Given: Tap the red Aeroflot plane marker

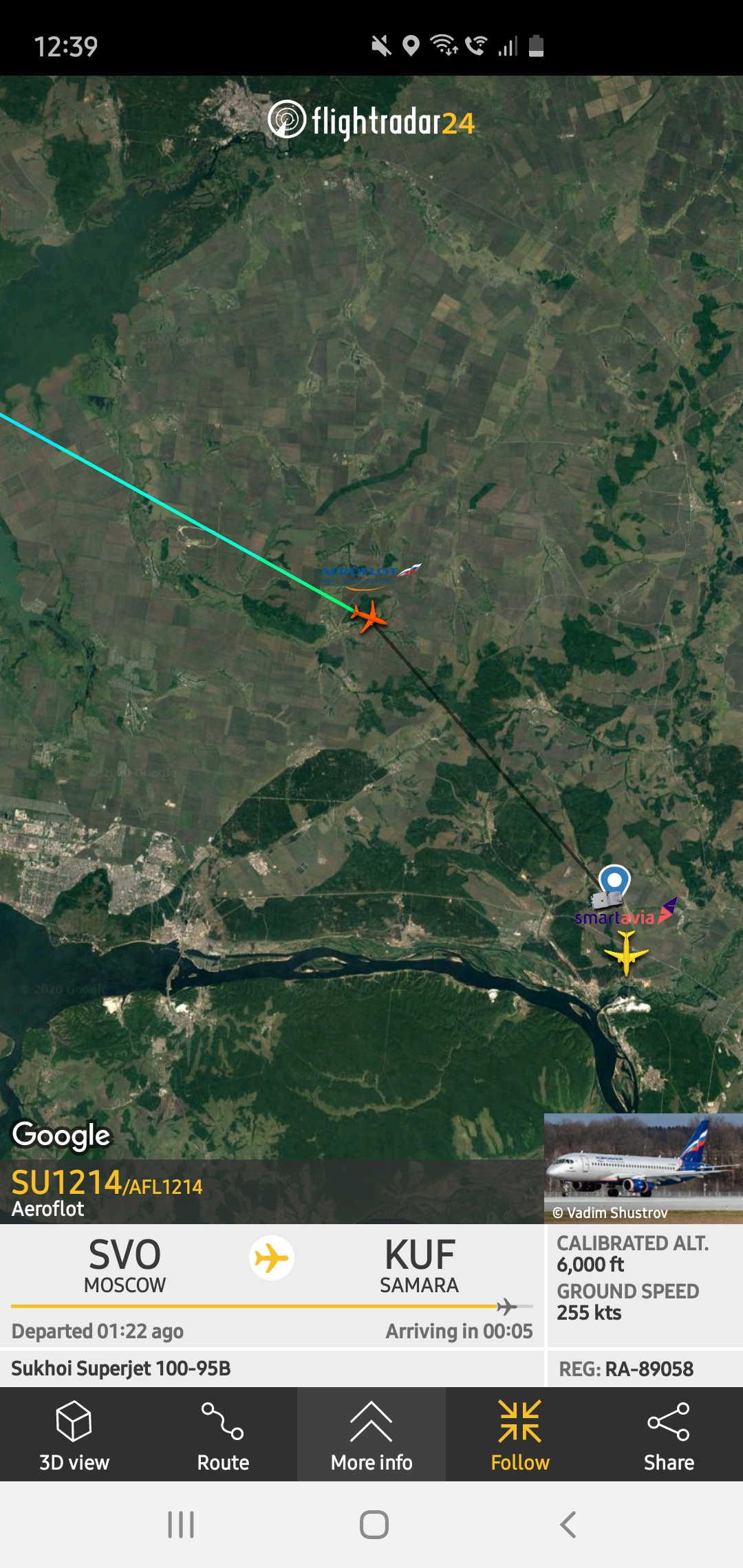Looking at the screenshot, I should click(369, 616).
